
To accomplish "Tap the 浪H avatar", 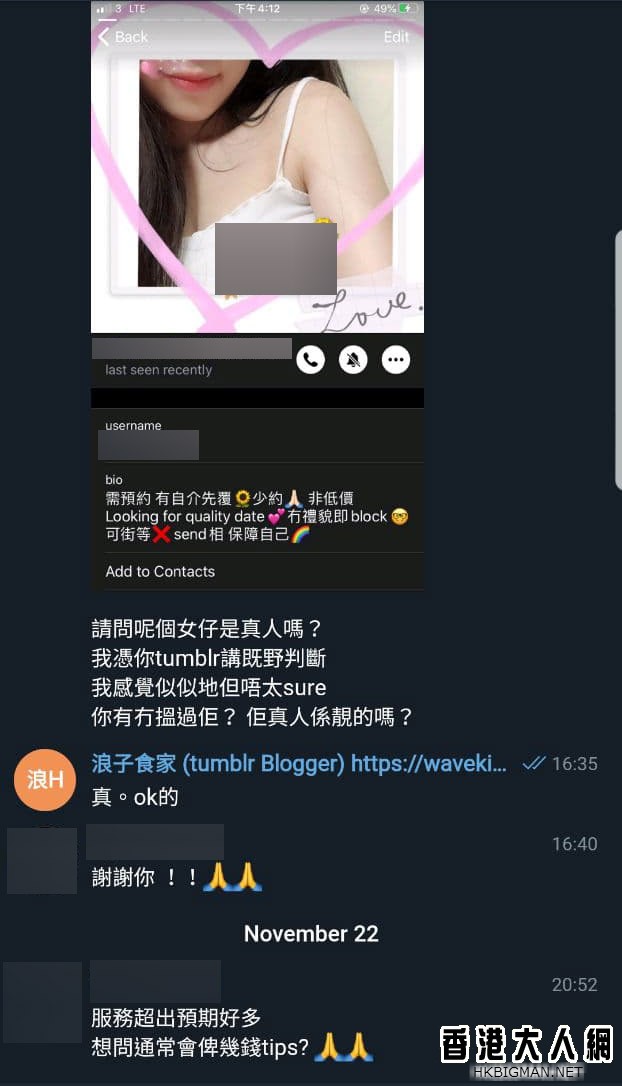I will (x=44, y=779).
